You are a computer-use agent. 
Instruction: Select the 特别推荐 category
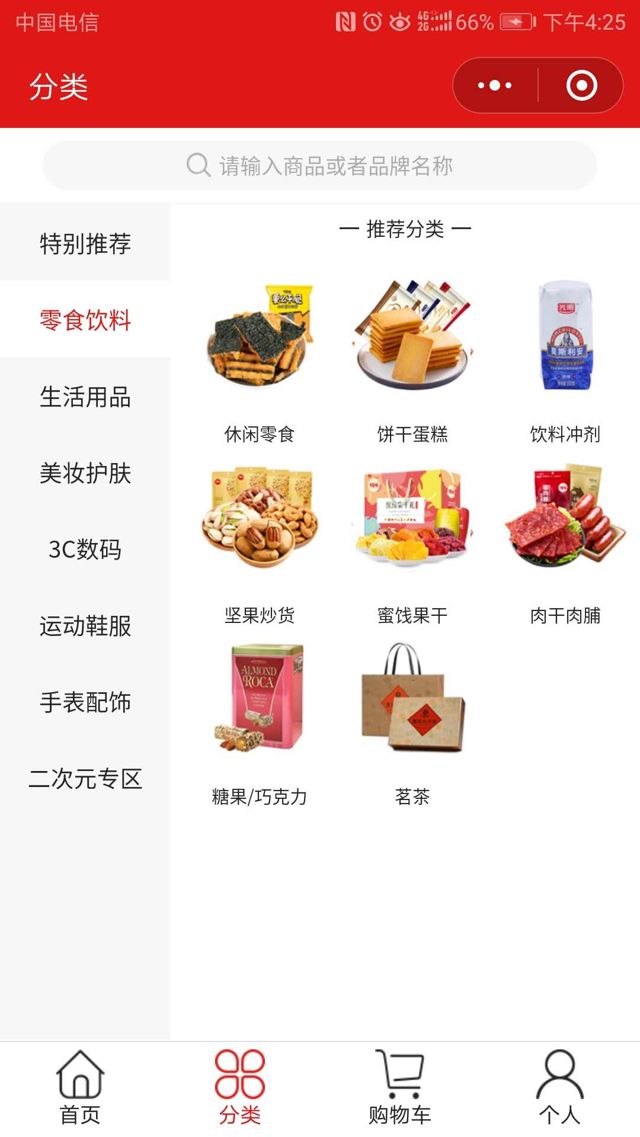[85, 243]
